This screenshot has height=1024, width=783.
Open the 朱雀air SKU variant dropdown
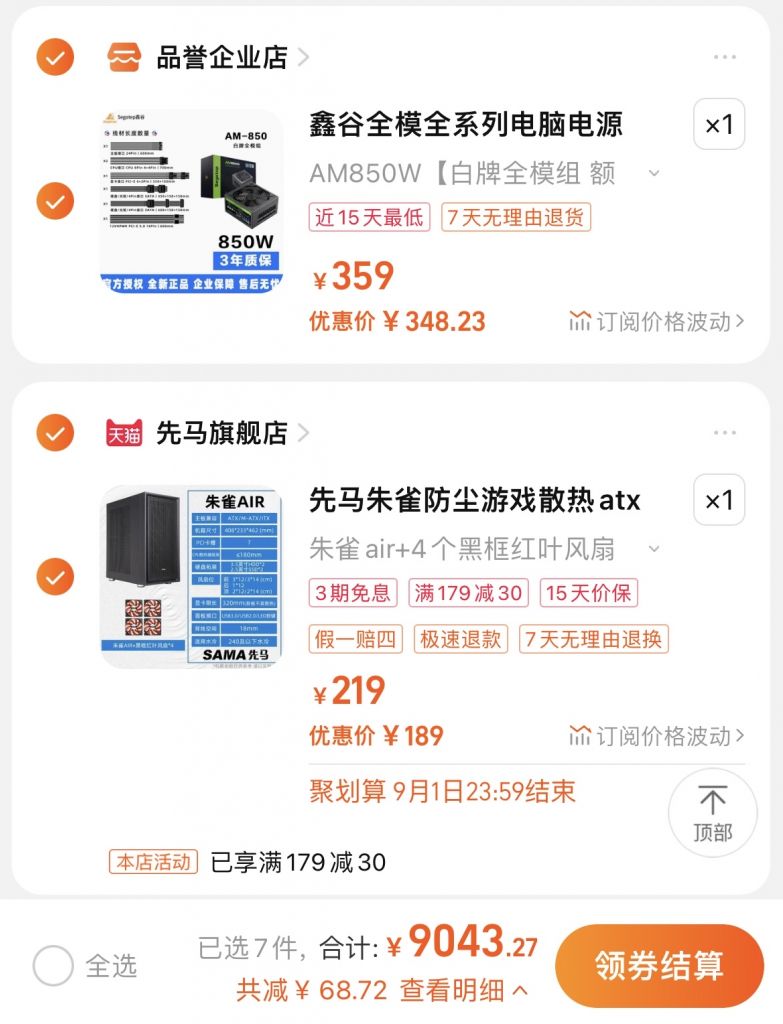[654, 548]
